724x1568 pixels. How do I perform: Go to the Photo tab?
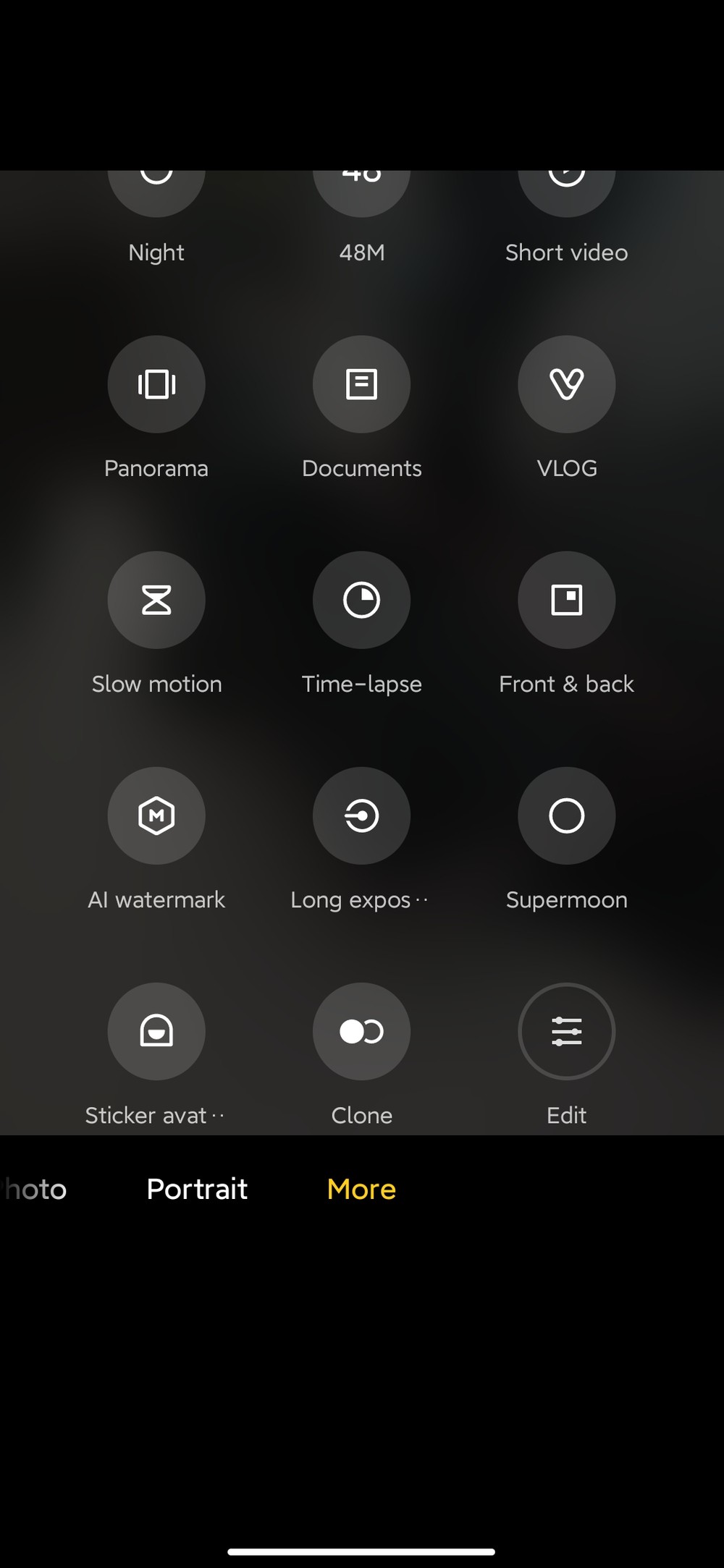click(33, 1189)
